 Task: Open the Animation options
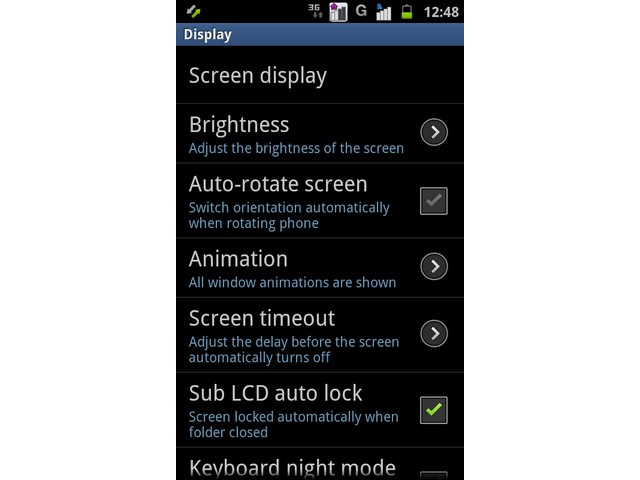(433, 267)
